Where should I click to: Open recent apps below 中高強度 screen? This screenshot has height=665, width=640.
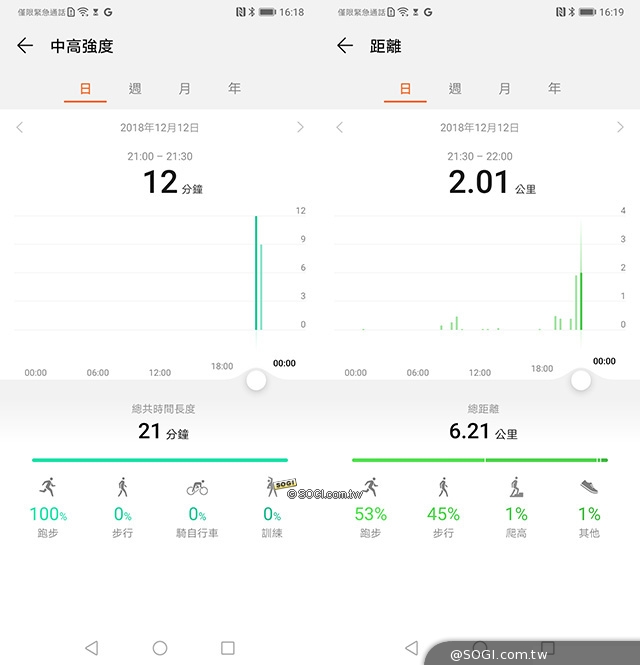[x=228, y=648]
